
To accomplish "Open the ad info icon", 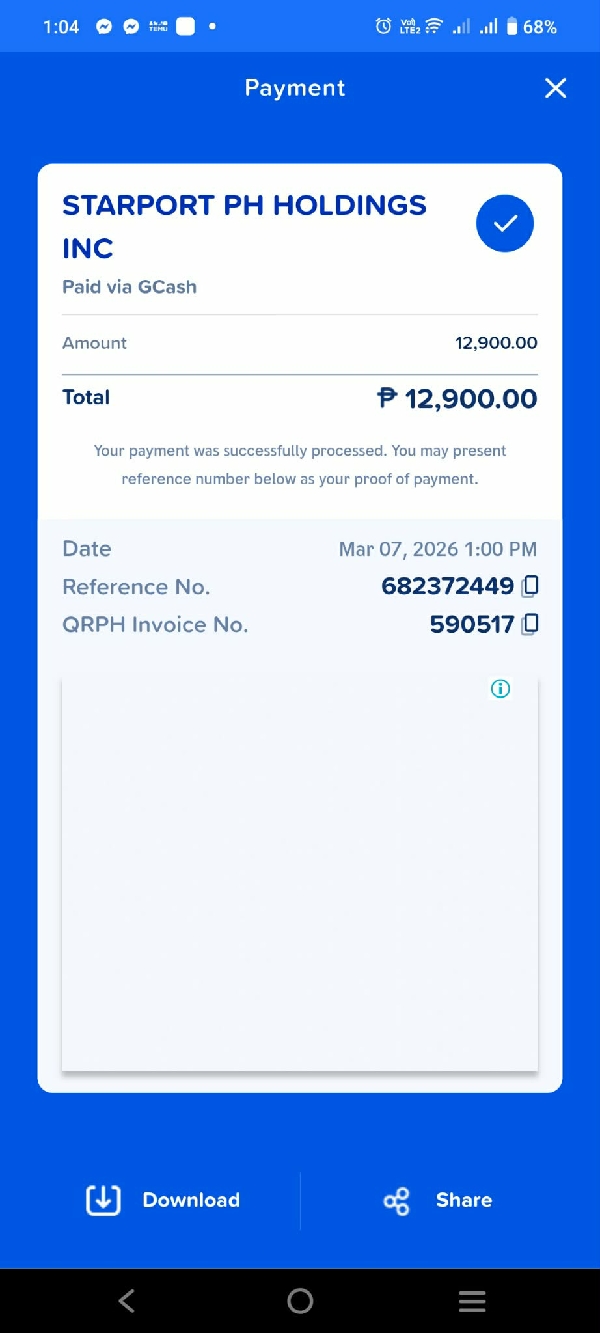I will 501,688.
